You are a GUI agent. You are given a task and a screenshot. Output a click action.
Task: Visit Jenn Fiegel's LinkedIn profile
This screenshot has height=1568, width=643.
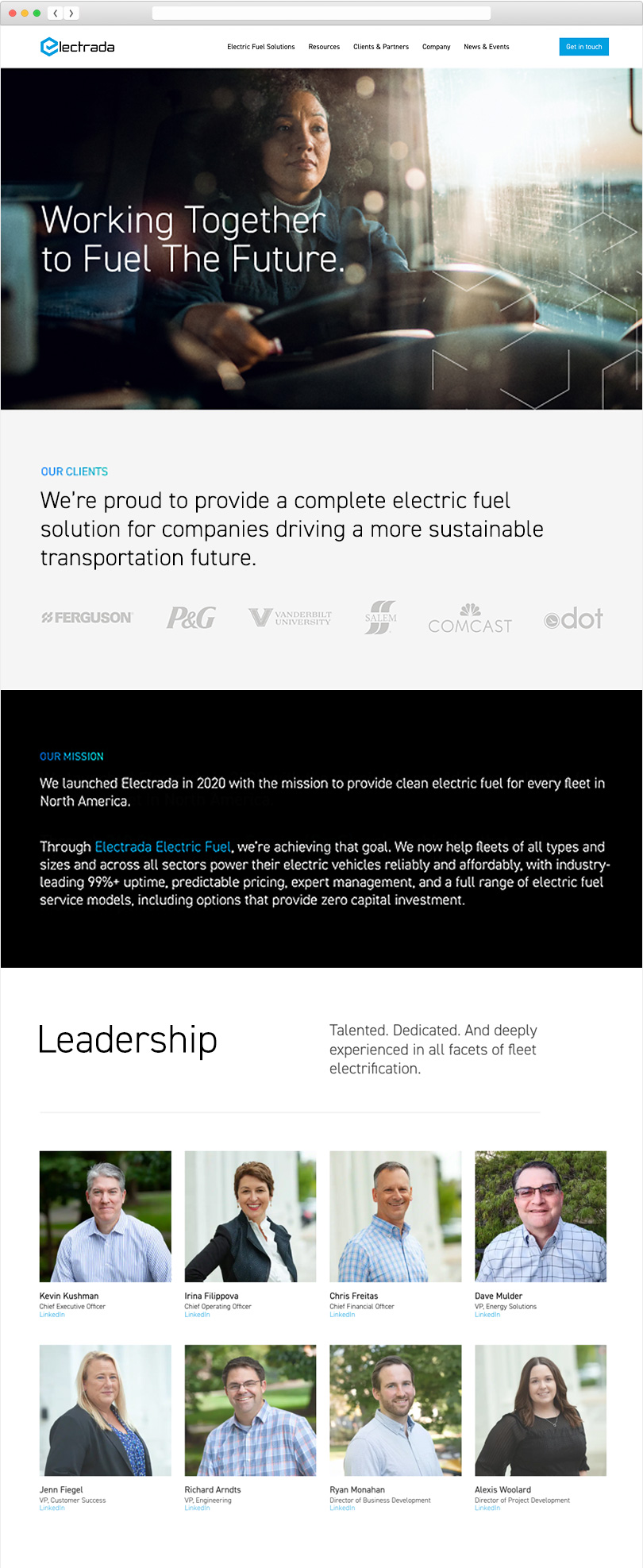click(52, 1508)
